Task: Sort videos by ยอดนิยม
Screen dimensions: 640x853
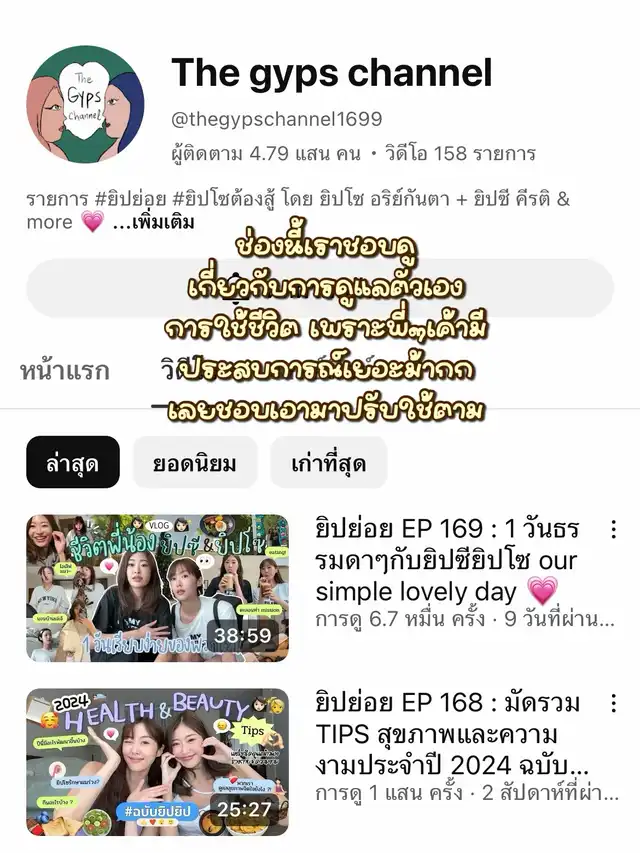Action: click(x=194, y=463)
